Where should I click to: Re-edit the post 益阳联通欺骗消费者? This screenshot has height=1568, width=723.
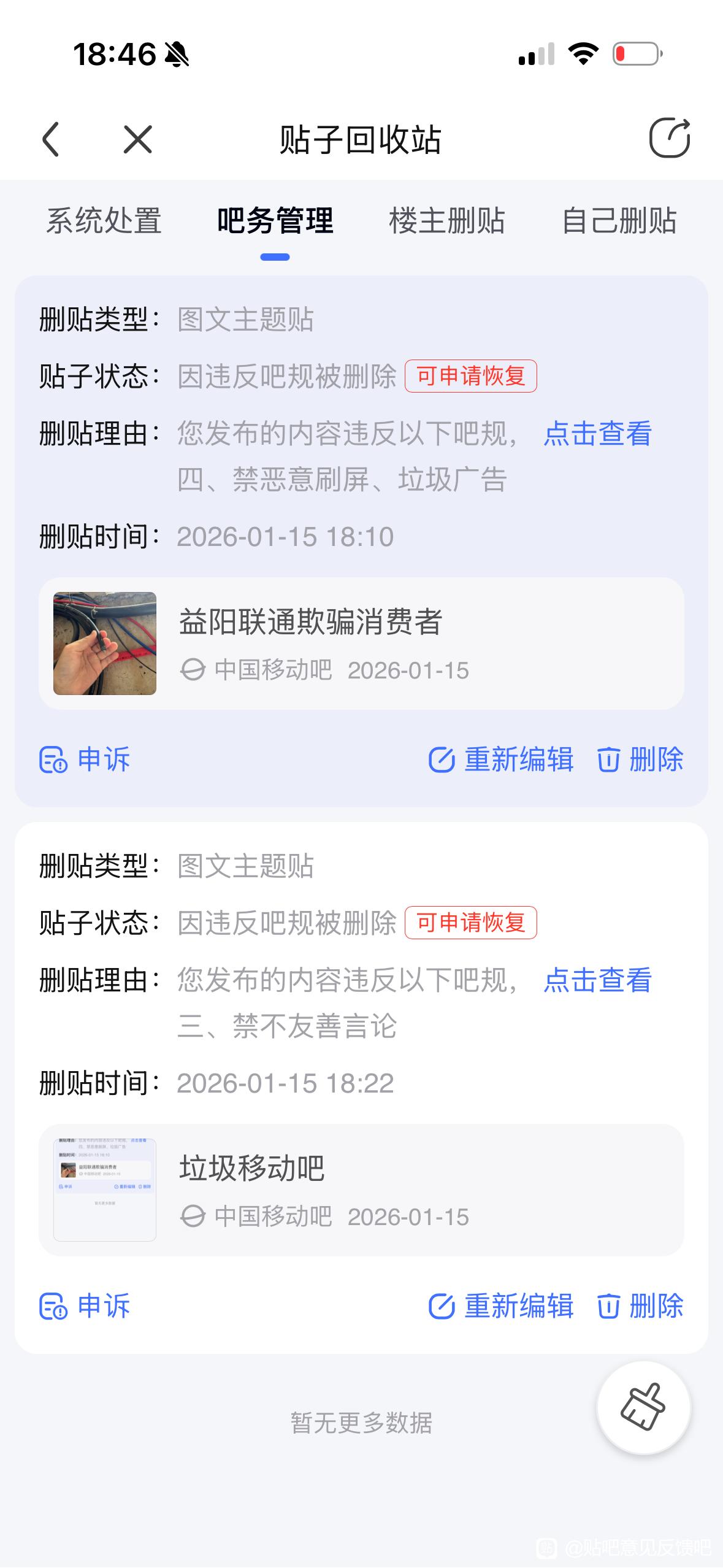[501, 759]
